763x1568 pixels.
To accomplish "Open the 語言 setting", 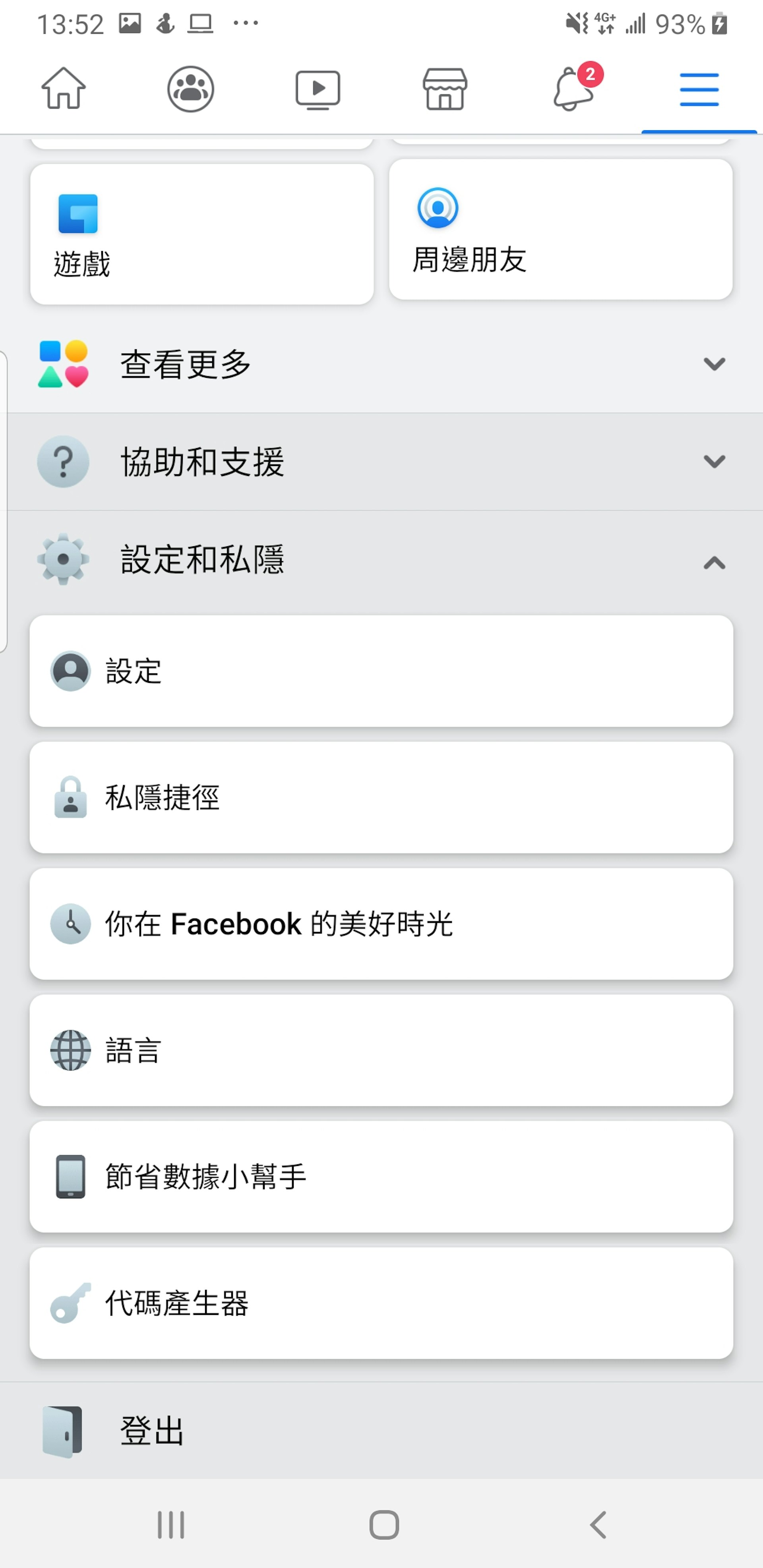I will (381, 1051).
